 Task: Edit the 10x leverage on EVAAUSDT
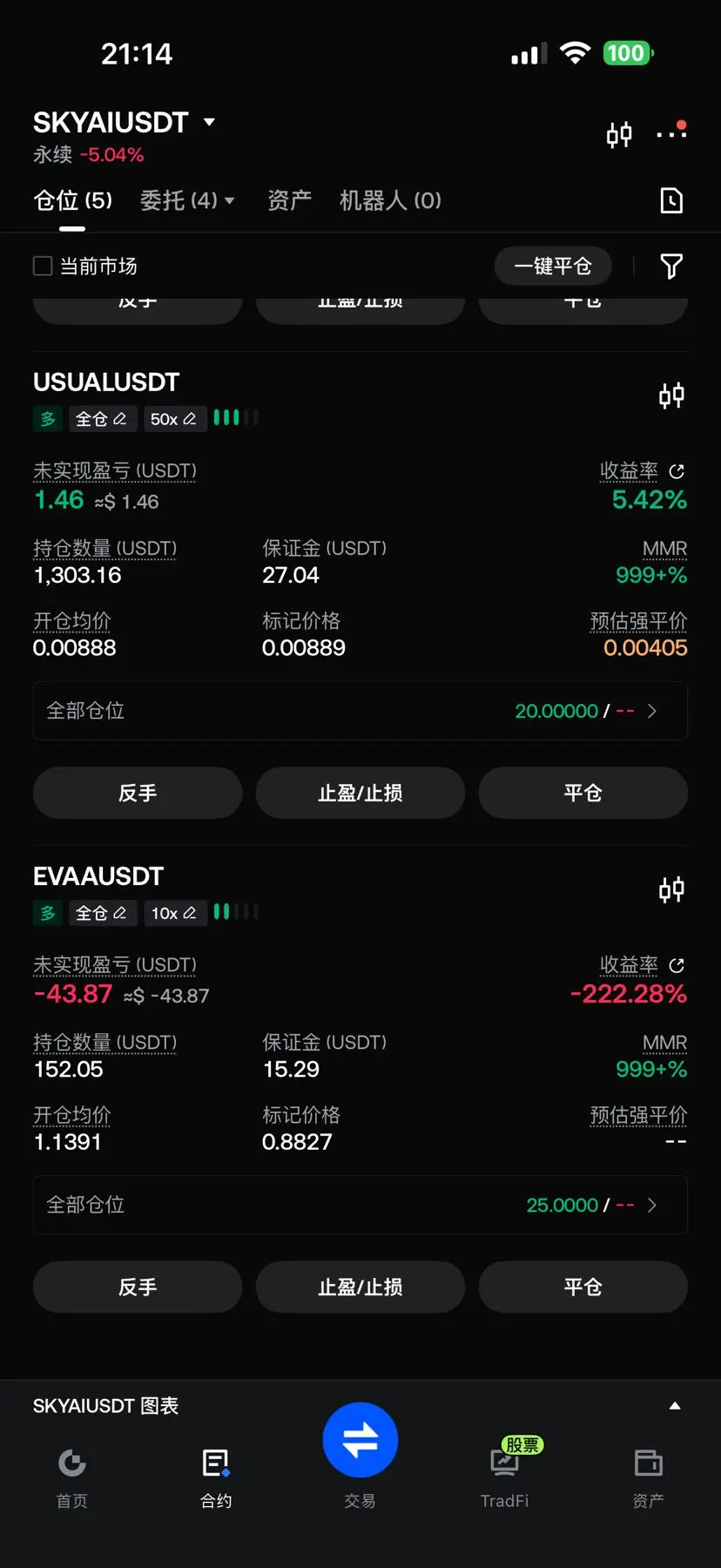(x=174, y=913)
